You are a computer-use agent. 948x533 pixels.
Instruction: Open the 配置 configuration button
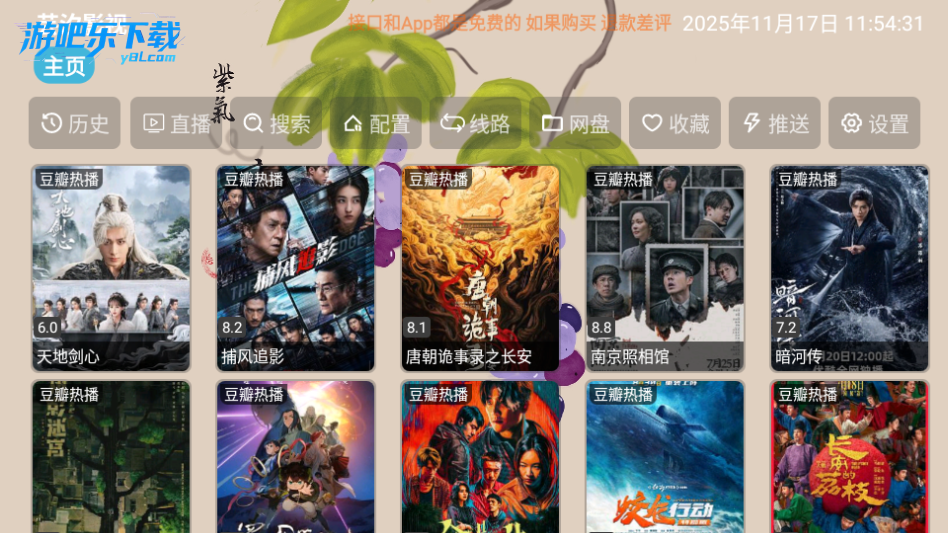click(376, 123)
